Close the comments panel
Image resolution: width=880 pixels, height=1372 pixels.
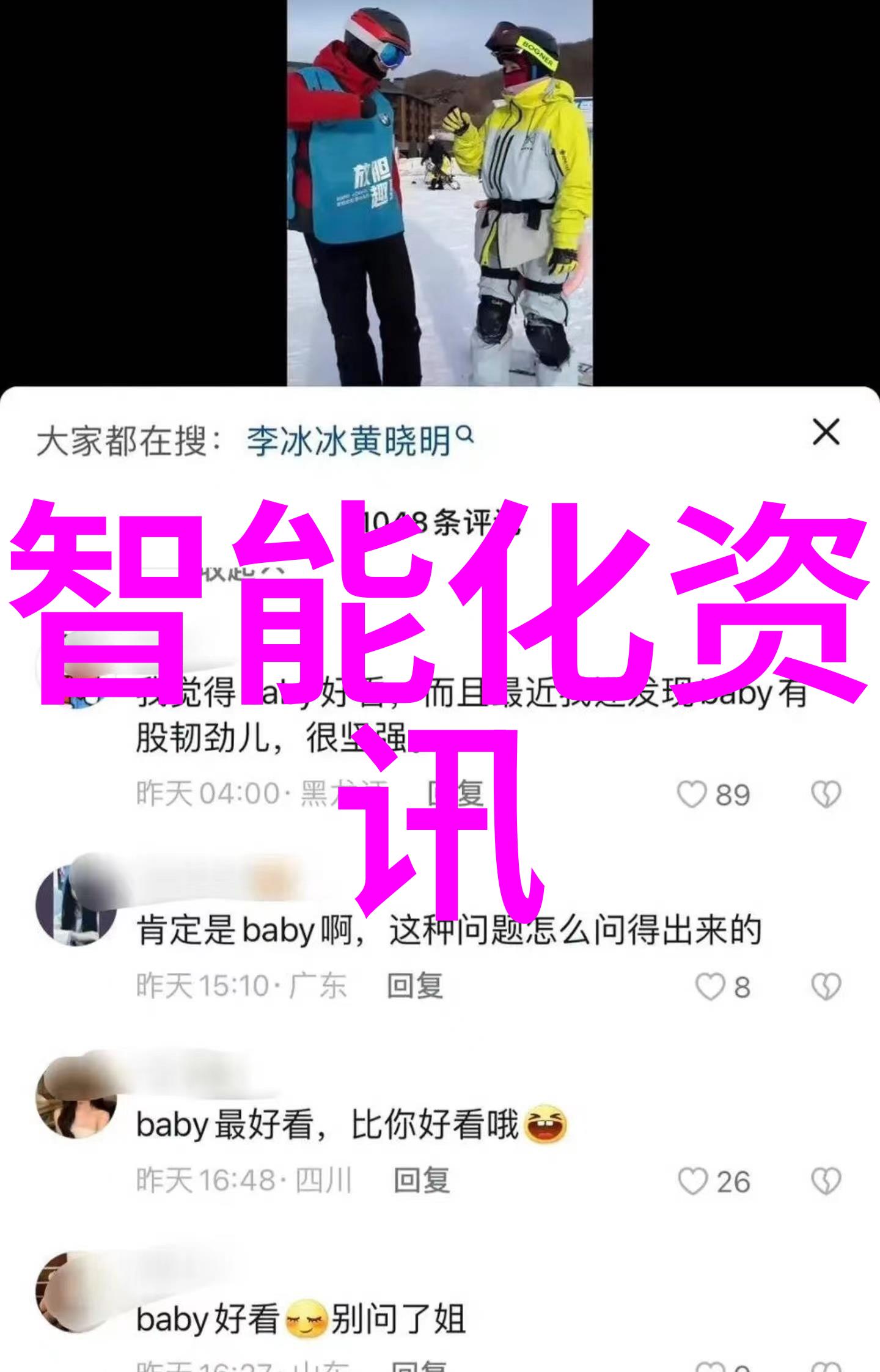click(826, 433)
